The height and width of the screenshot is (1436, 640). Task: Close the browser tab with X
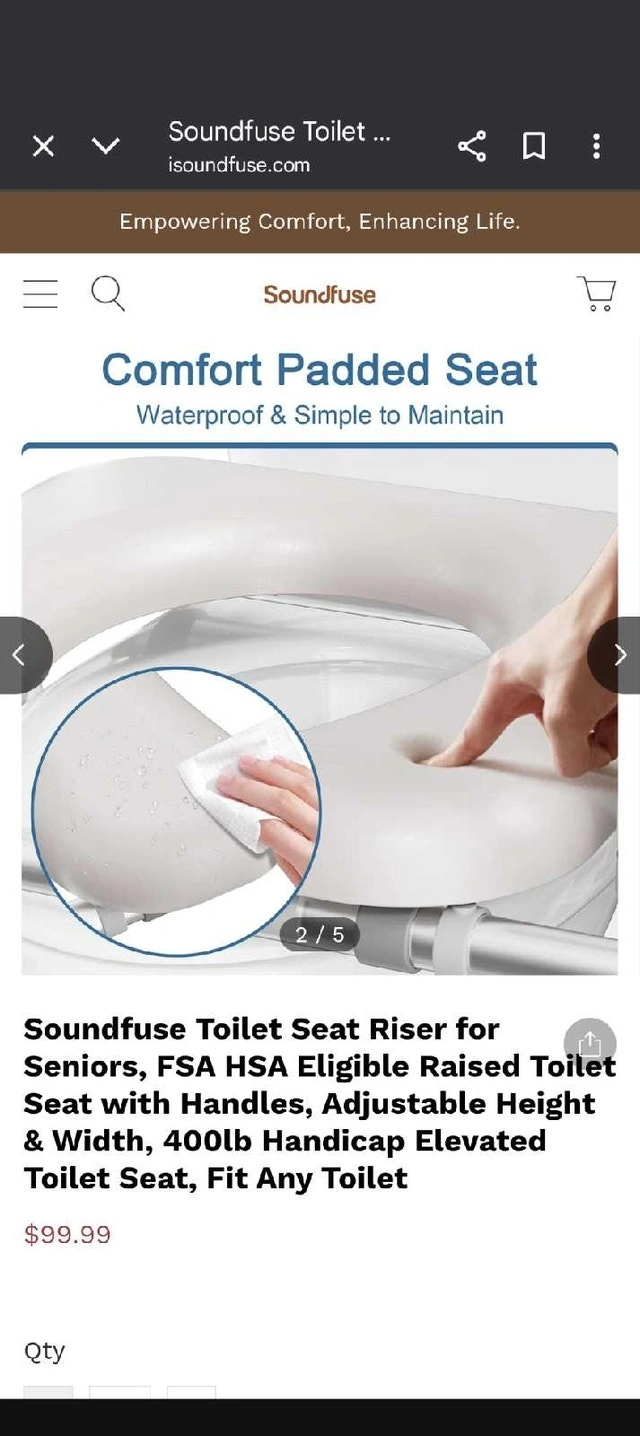(43, 147)
